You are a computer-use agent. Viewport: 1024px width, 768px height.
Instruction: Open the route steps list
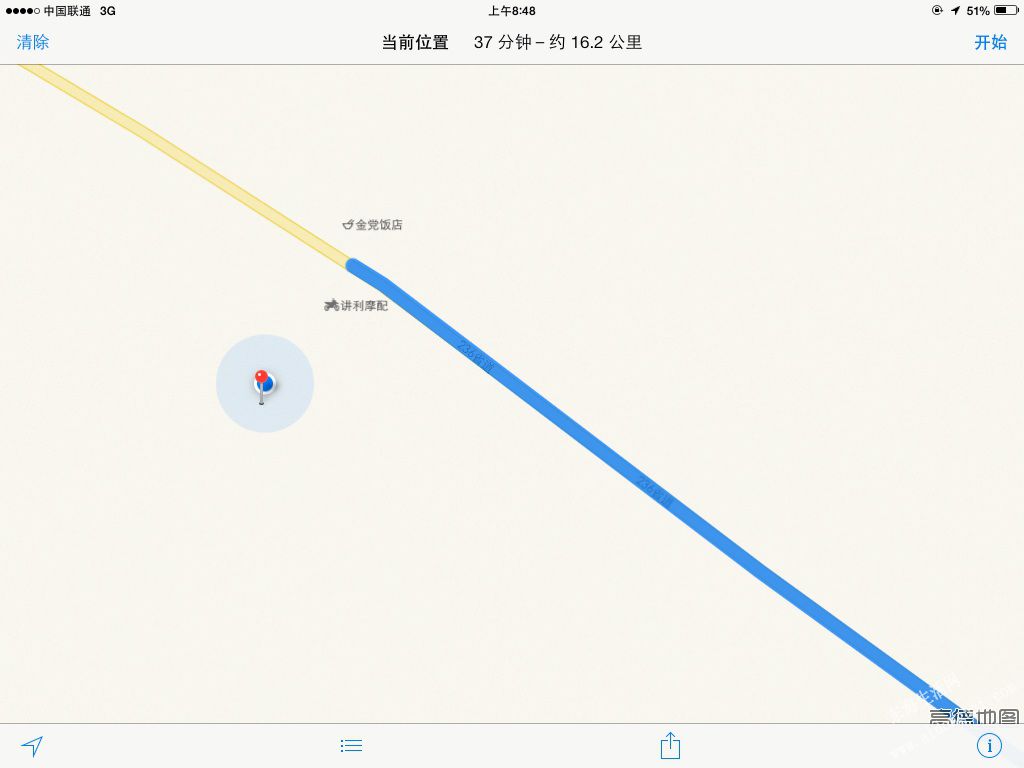pos(351,746)
